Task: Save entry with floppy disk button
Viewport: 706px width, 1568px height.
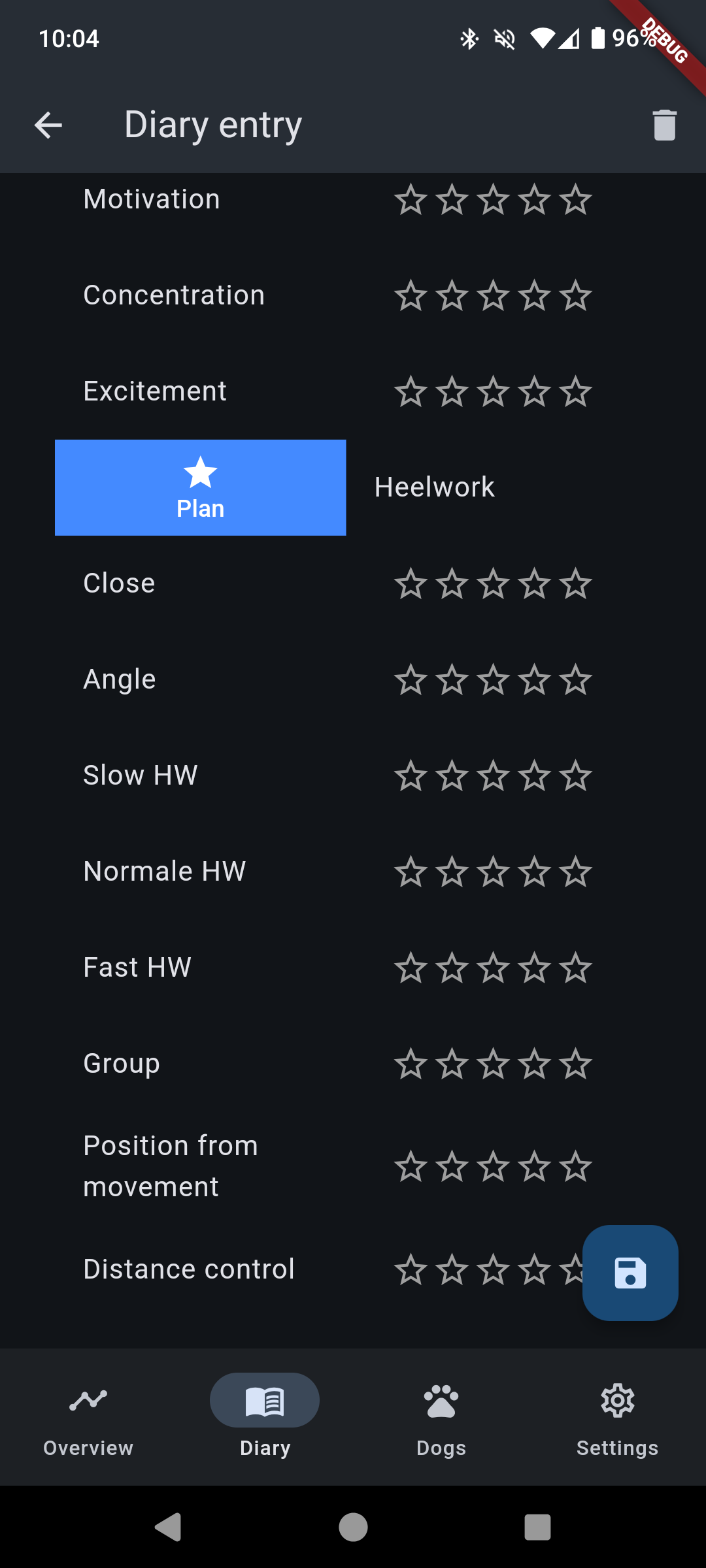Action: [x=630, y=1273]
